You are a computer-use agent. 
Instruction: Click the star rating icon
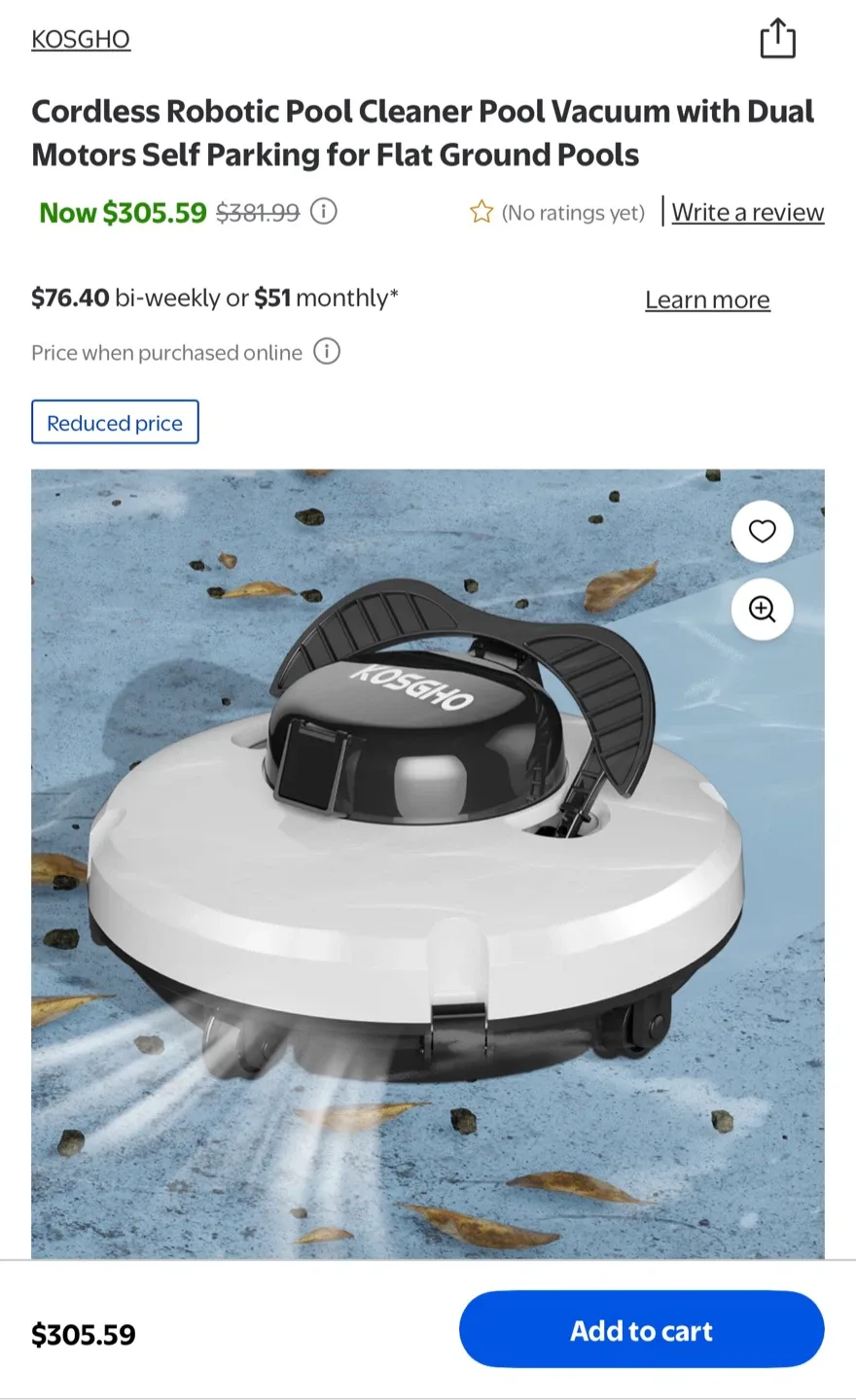(483, 210)
